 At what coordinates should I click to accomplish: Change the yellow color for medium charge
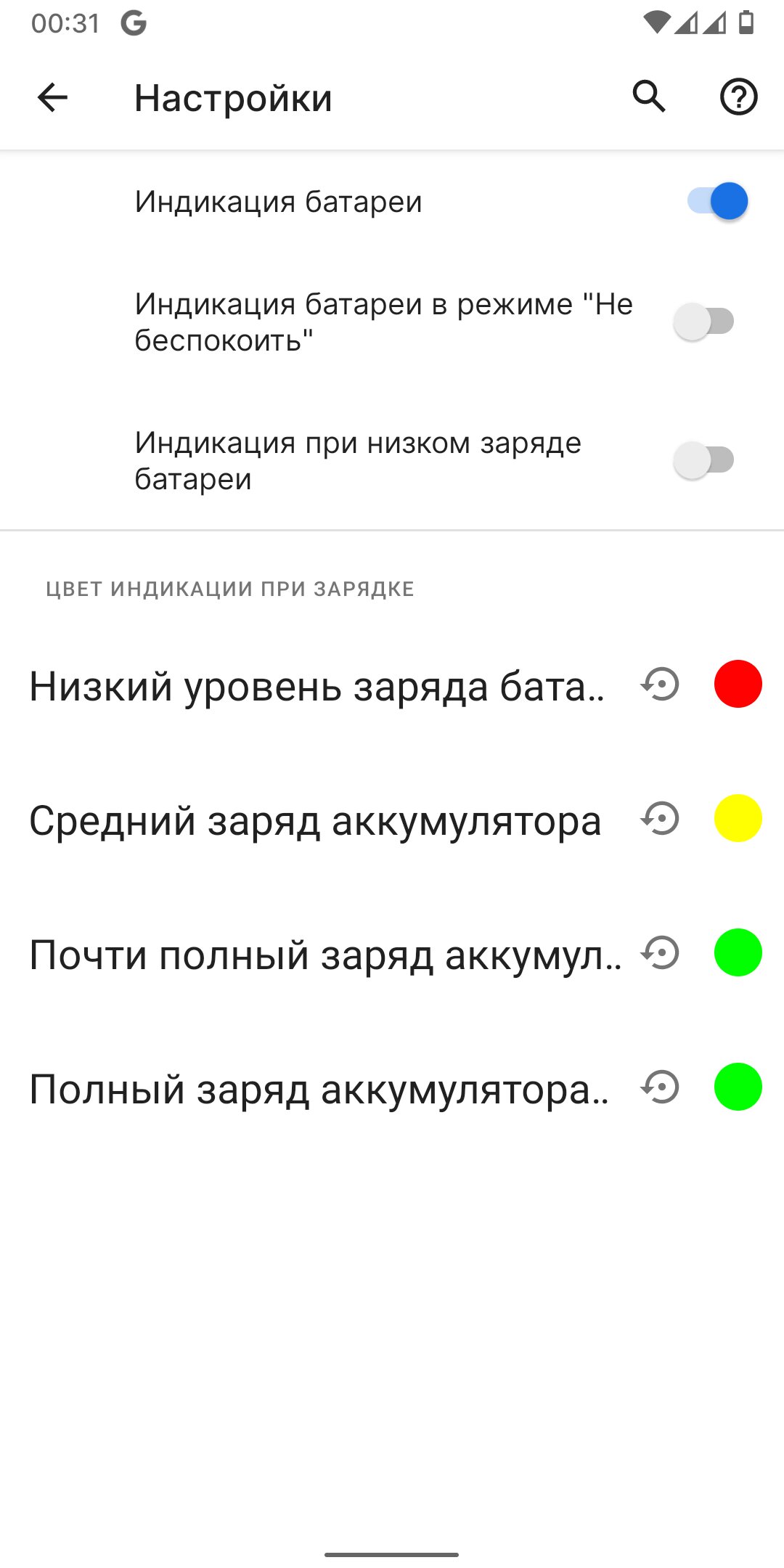point(738,818)
